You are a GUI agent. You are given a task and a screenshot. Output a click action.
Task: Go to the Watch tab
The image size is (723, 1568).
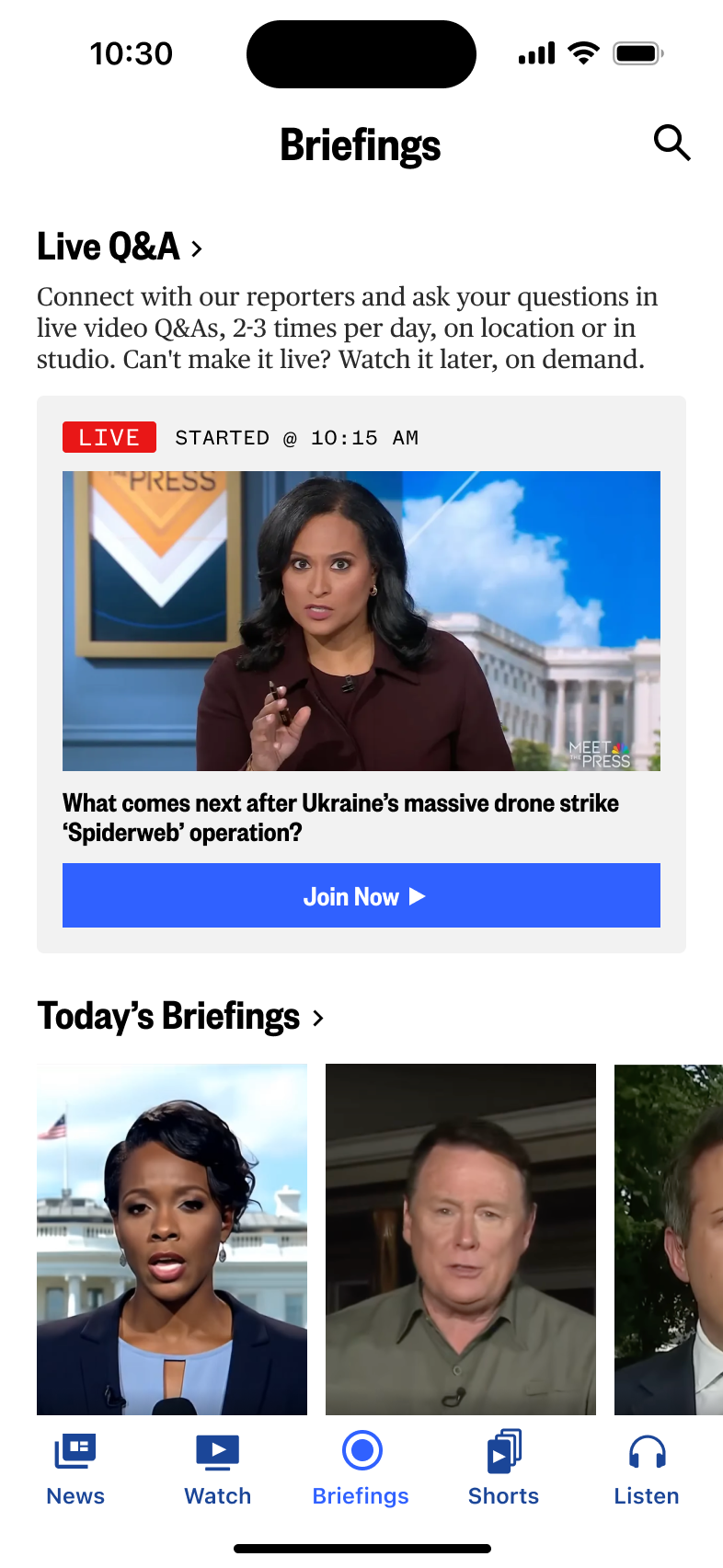click(218, 1469)
